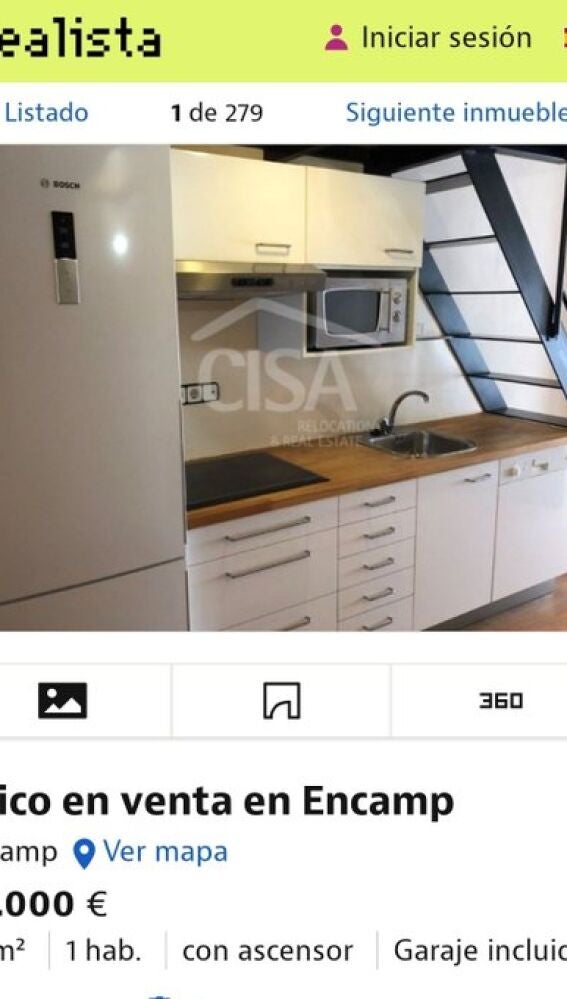Screen dimensions: 567x999
Task: Tap Iniciar sesión to log in
Action: coord(428,38)
